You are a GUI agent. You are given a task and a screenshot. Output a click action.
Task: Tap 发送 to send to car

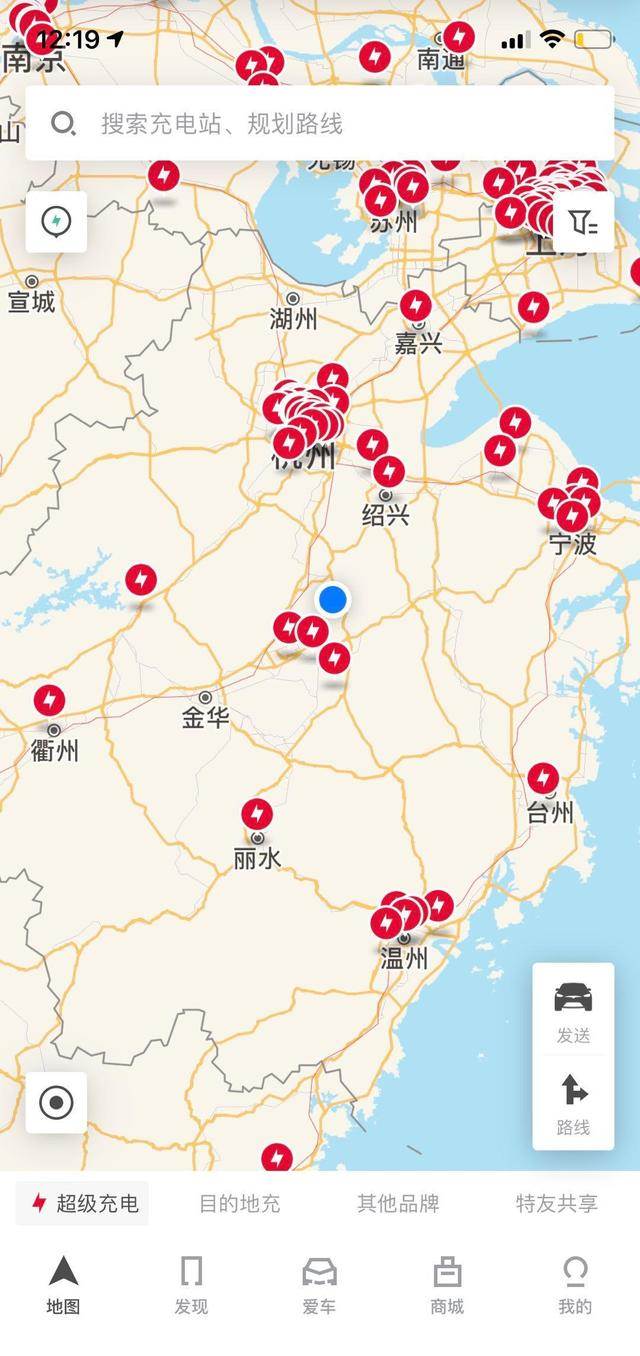[x=573, y=1010]
